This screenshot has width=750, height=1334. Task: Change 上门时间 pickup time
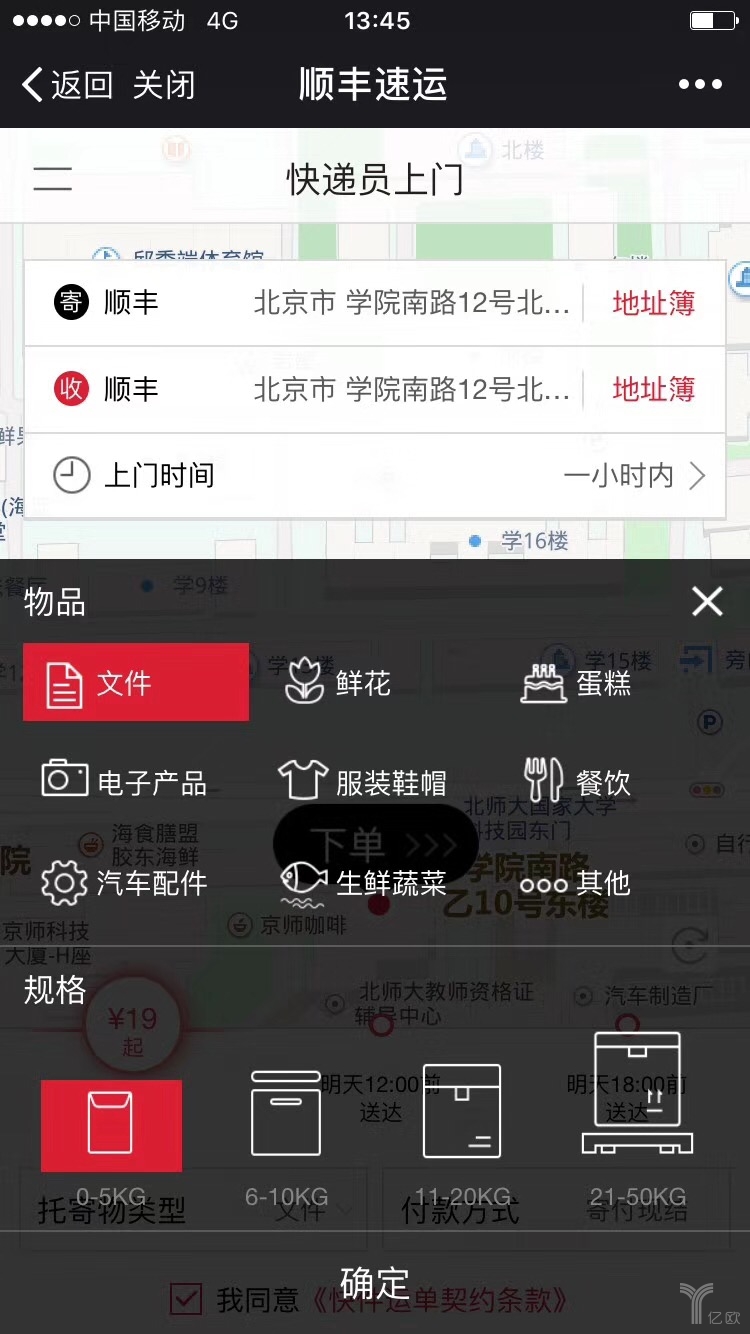[375, 476]
